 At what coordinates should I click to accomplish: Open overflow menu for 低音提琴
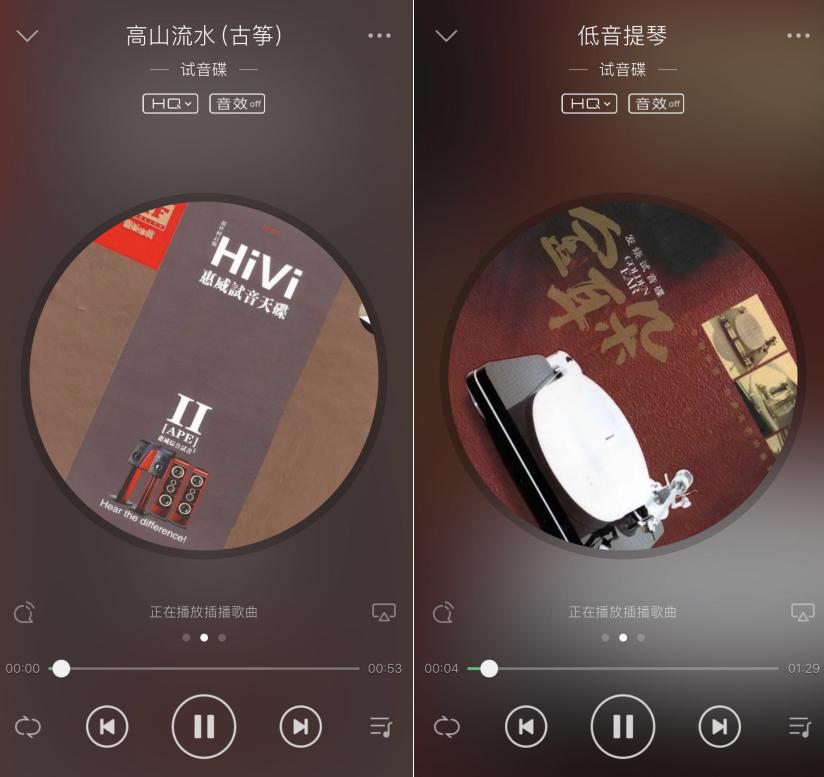(798, 36)
